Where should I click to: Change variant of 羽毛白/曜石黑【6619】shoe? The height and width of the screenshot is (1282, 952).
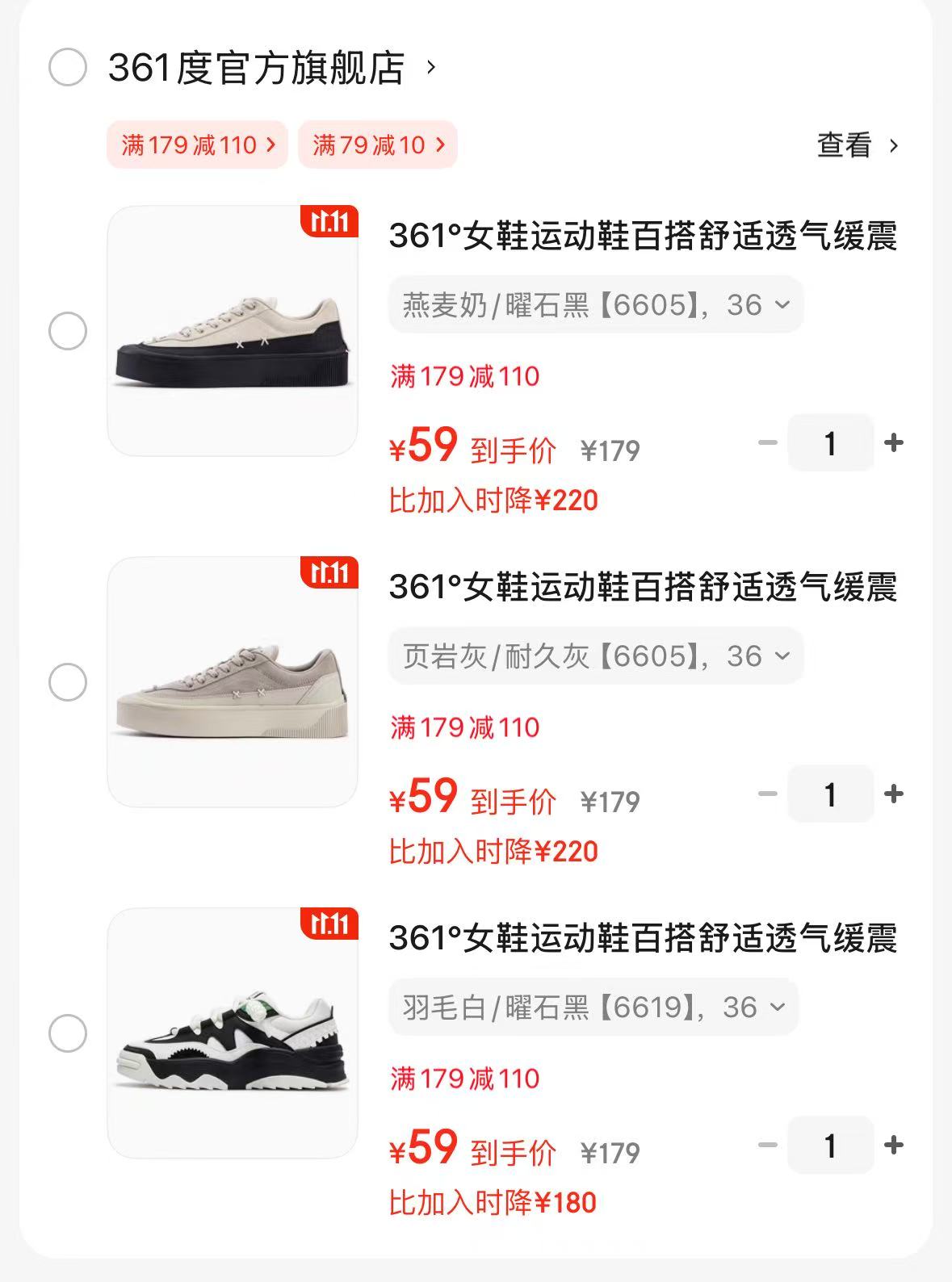click(x=593, y=1008)
